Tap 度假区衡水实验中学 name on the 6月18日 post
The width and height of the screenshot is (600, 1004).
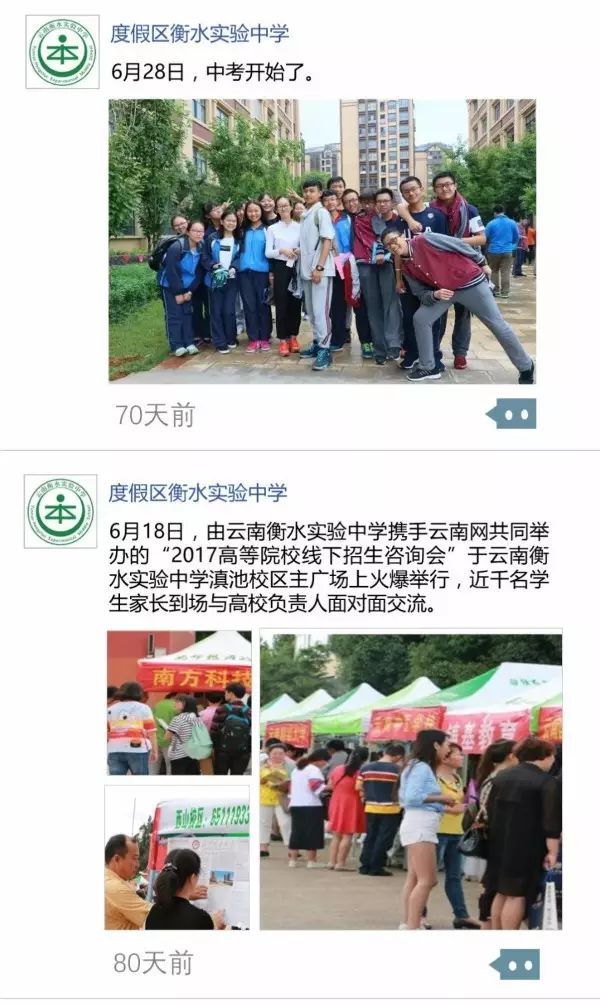pos(197,492)
